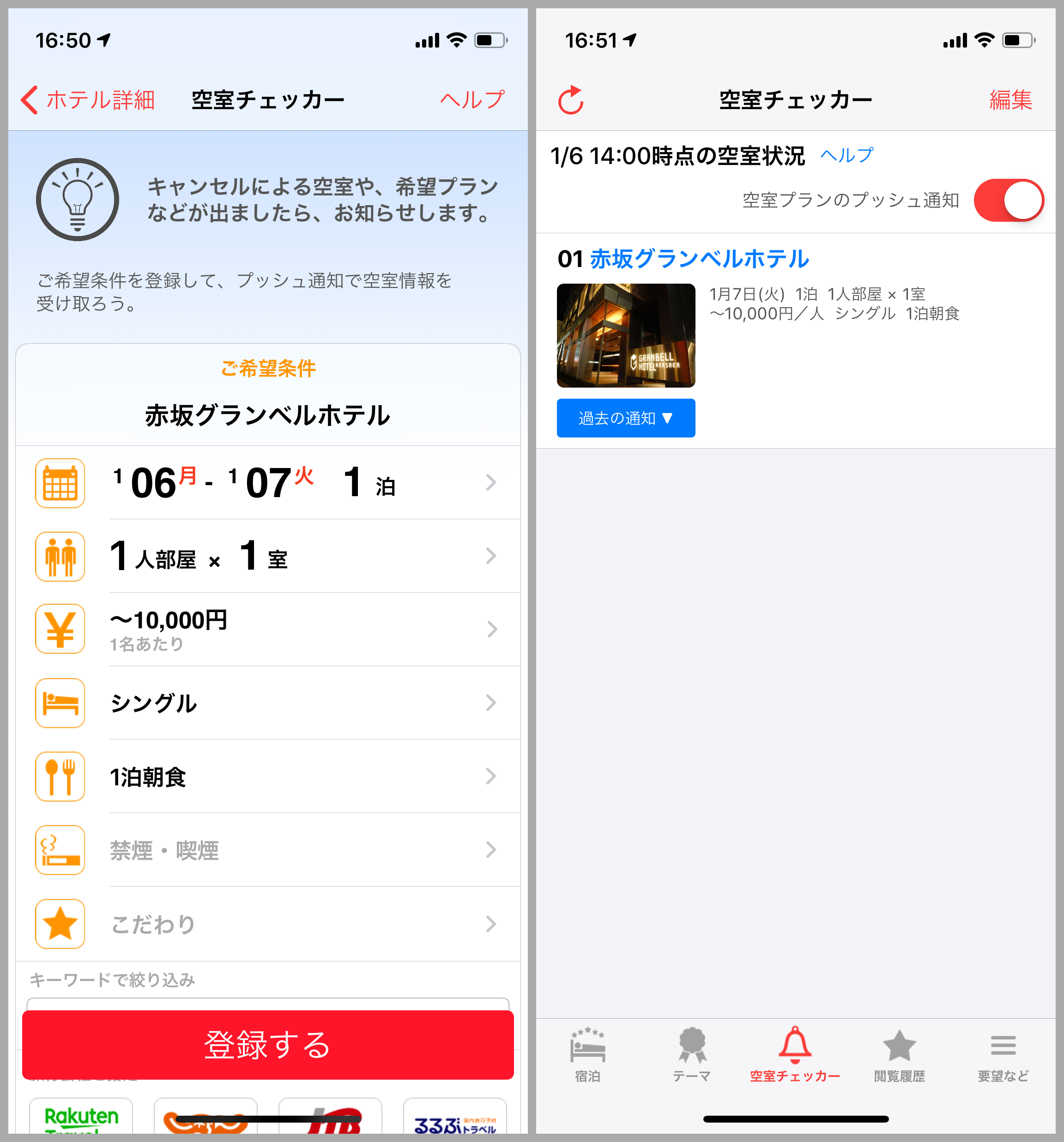Edit the 1人部屋 × 1室 guests row
Image resolution: width=1064 pixels, height=1142 pixels.
(267, 556)
